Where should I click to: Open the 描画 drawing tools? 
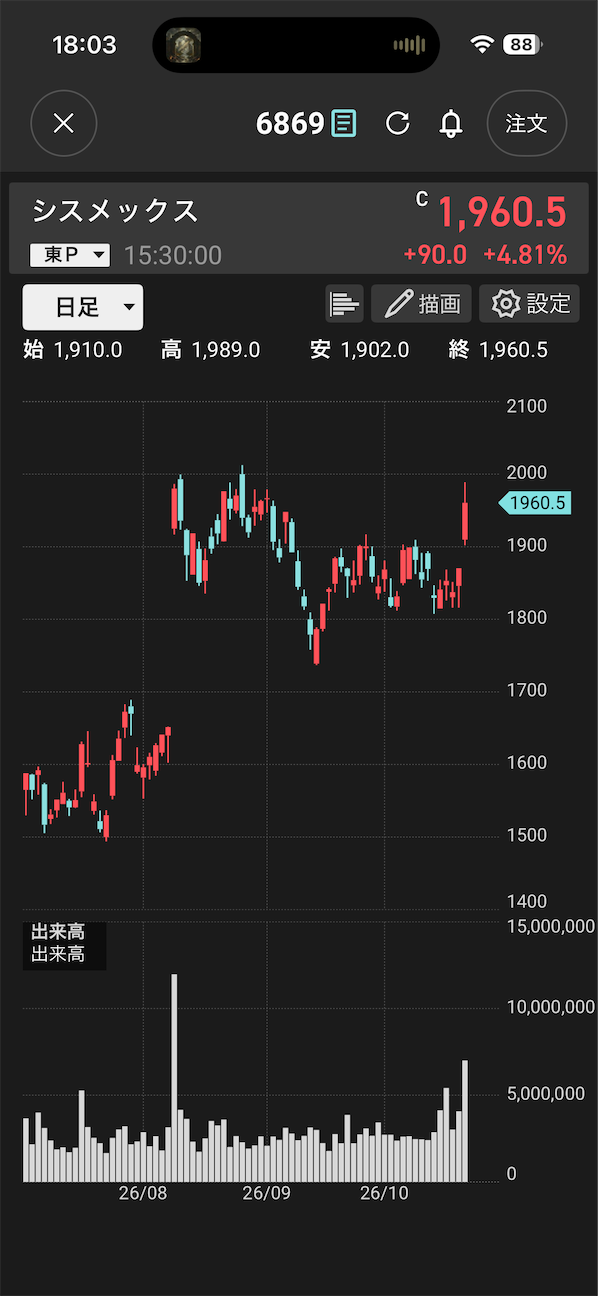click(x=421, y=303)
